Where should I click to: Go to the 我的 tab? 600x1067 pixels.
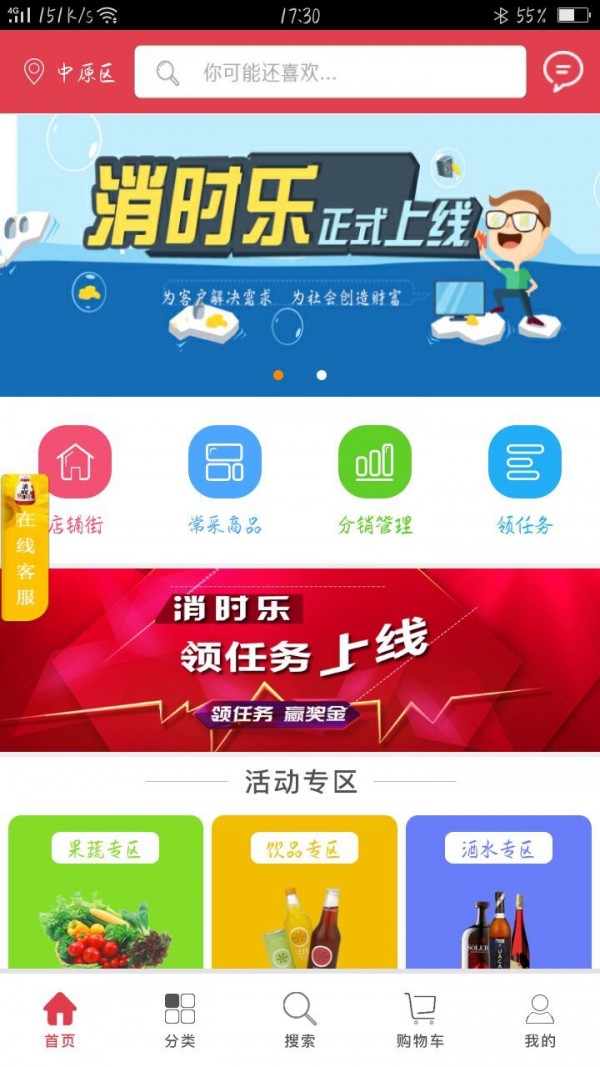click(x=540, y=1020)
